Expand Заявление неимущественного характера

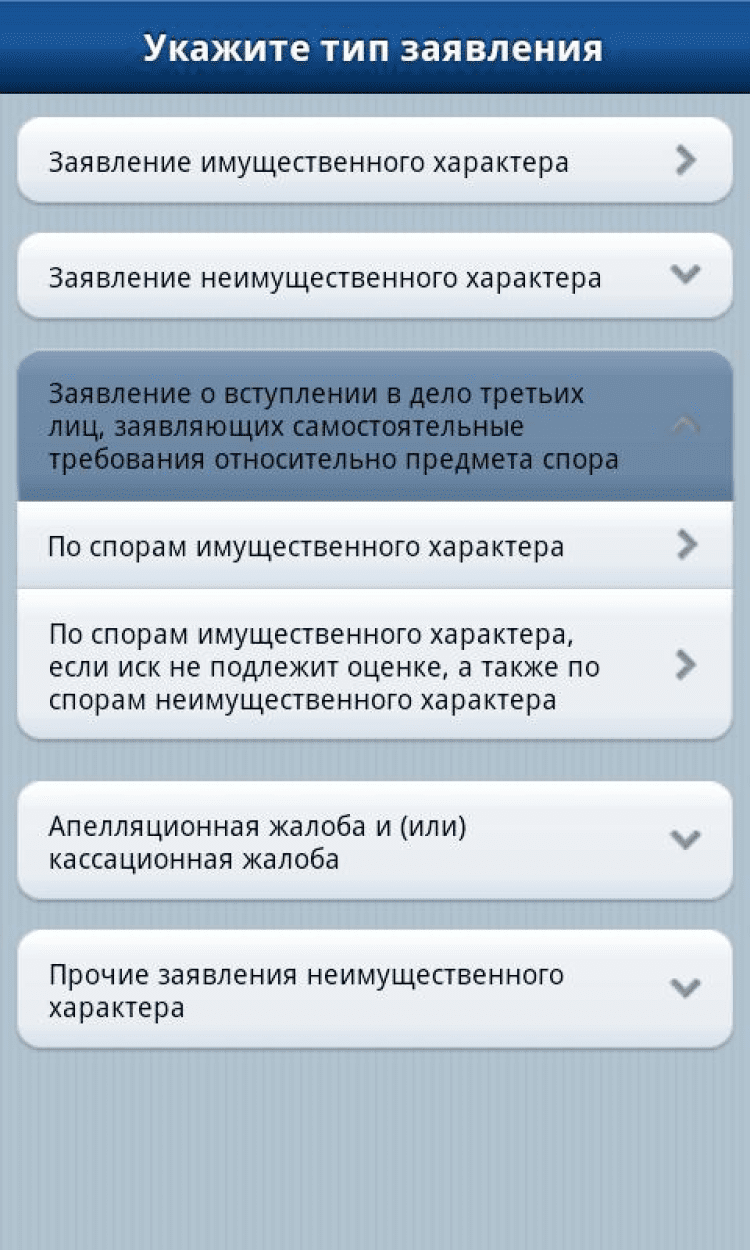(x=375, y=277)
